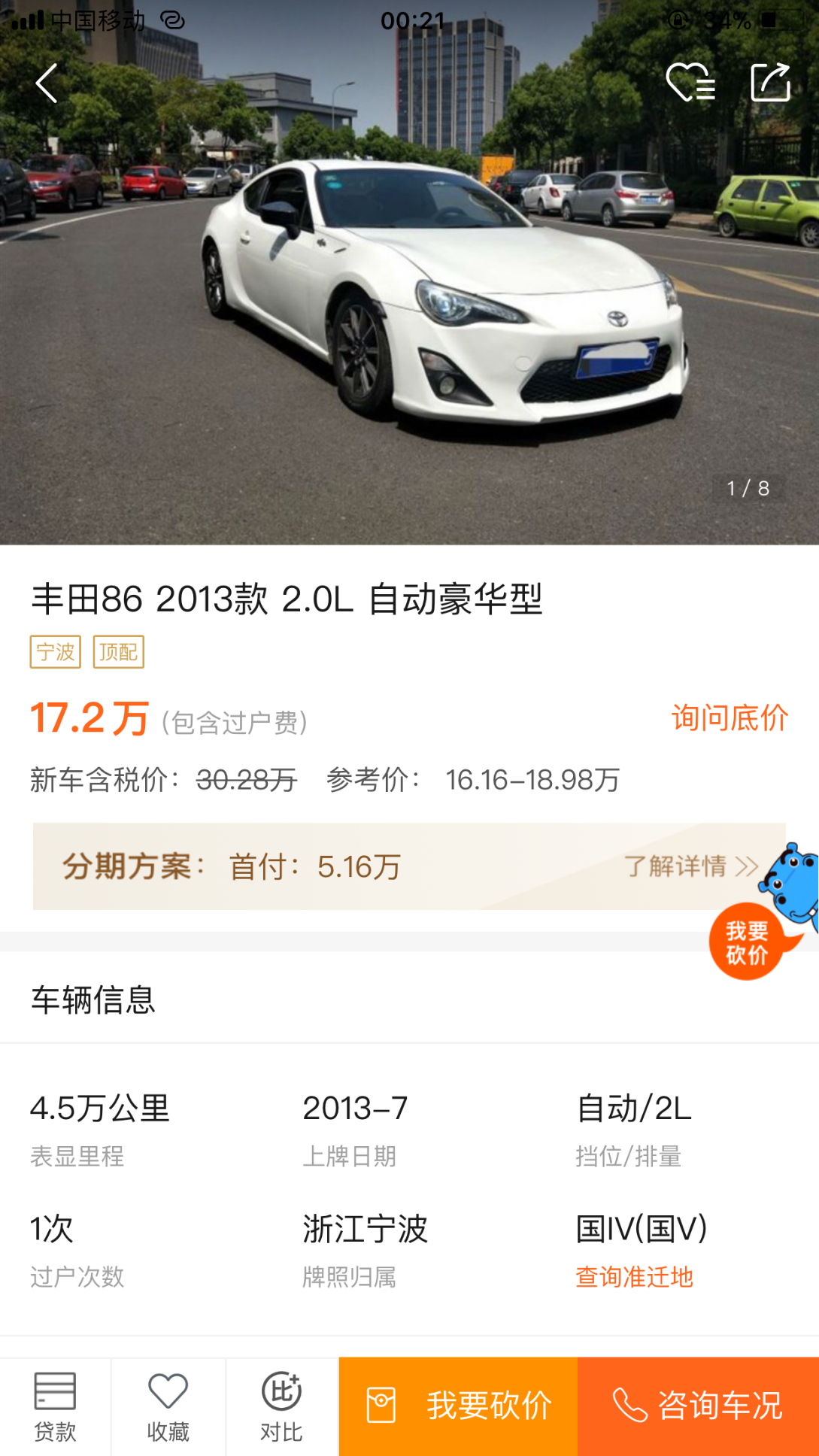Screen dimensions: 819x1456
Task: Tap the bottom 我要砍价 bargain button
Action: click(x=458, y=1406)
